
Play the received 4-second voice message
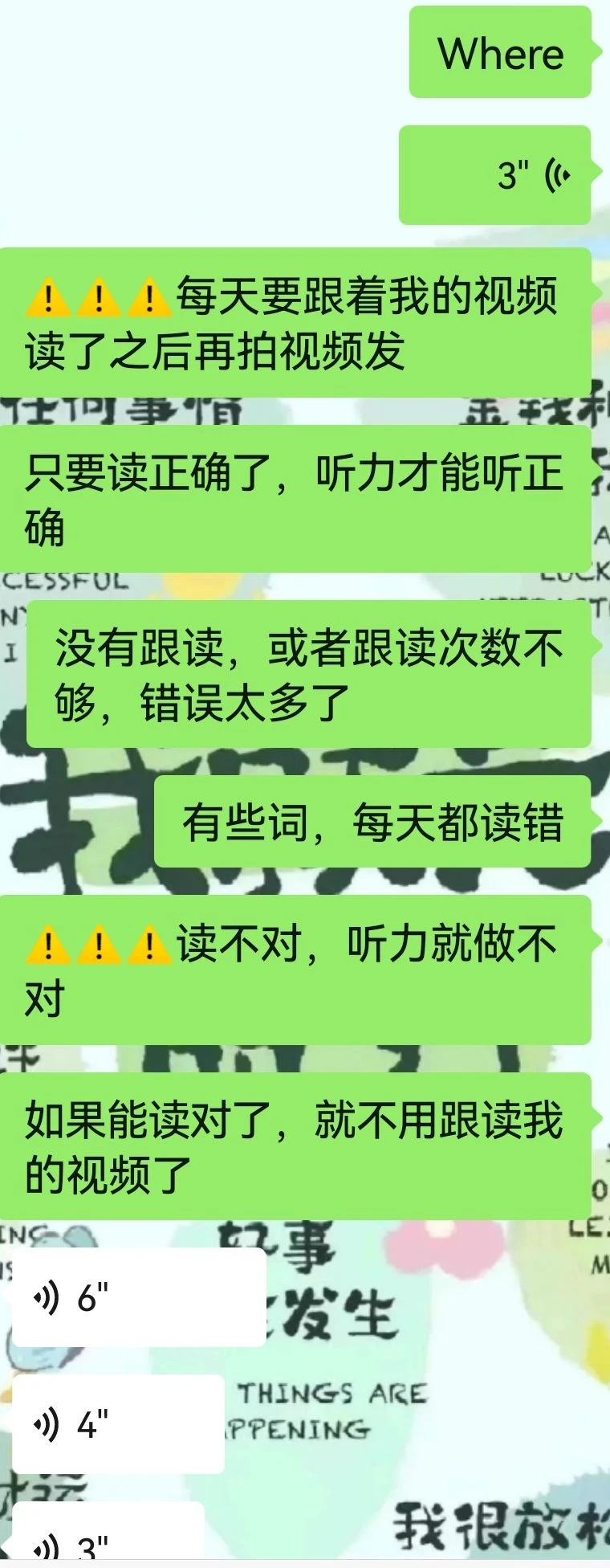[x=118, y=1424]
